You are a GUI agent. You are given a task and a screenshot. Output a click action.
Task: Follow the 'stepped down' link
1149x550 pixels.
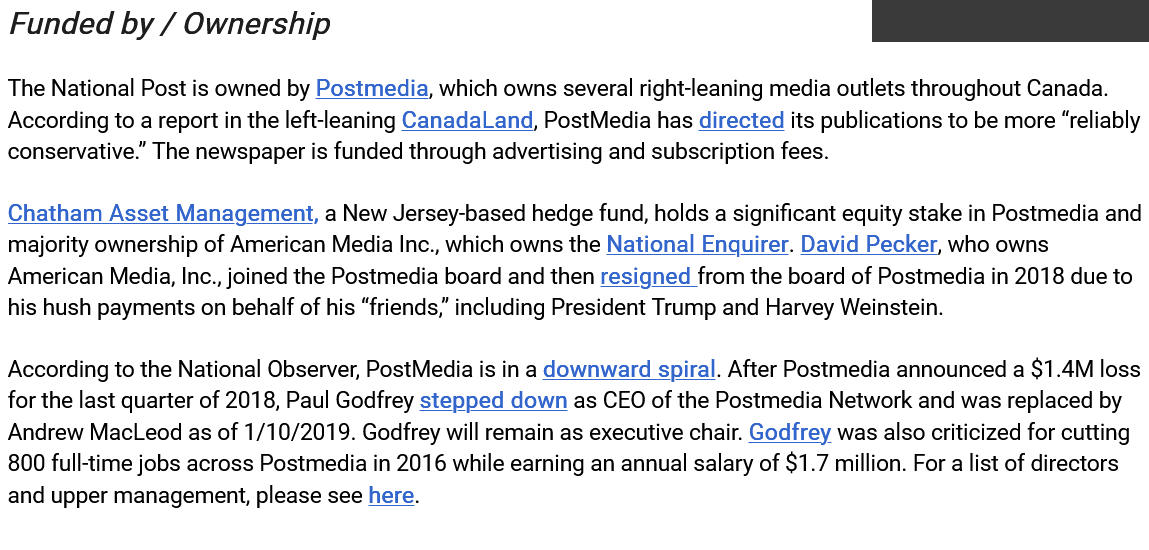(493, 401)
